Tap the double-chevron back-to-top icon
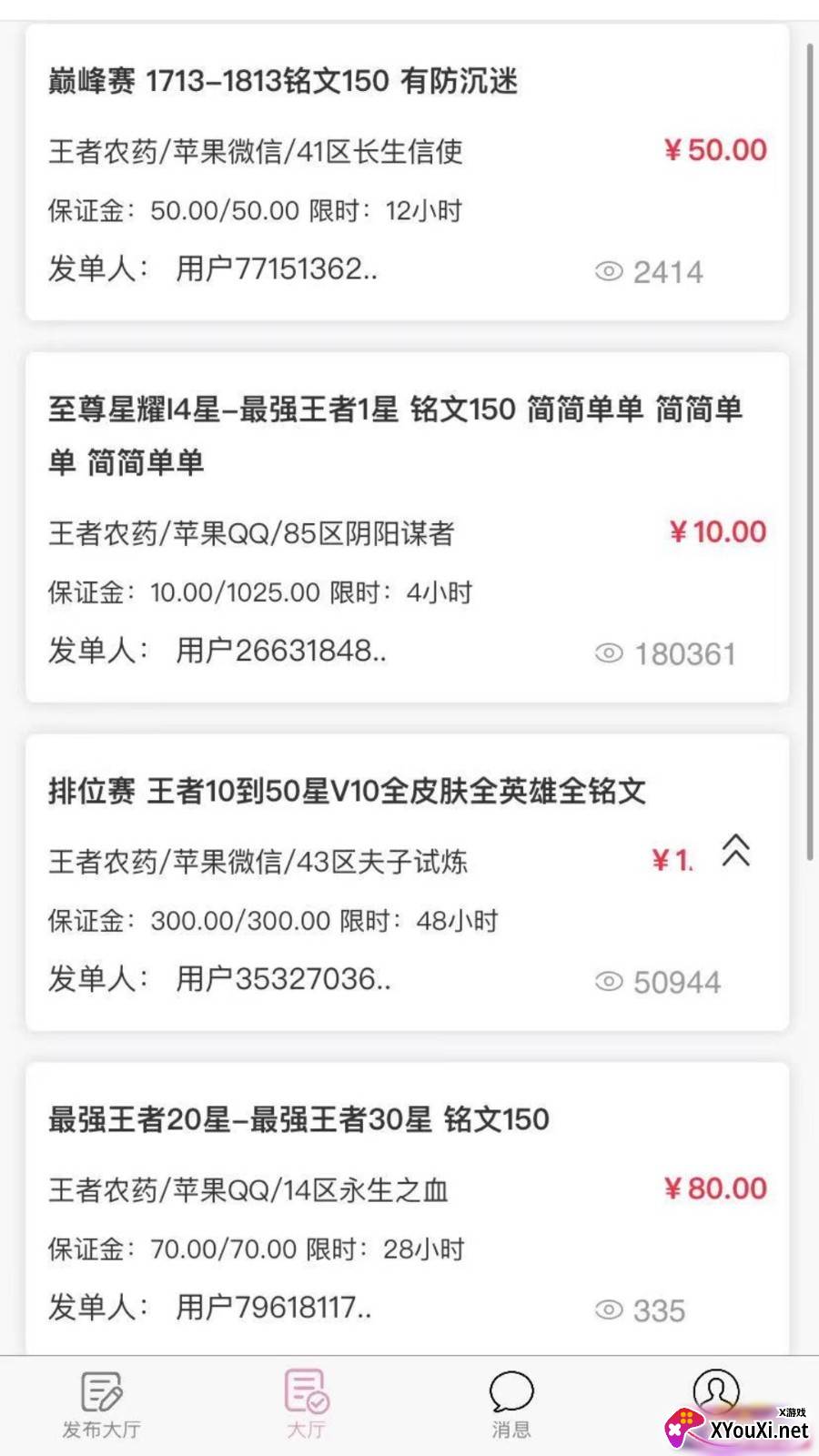 (x=735, y=852)
